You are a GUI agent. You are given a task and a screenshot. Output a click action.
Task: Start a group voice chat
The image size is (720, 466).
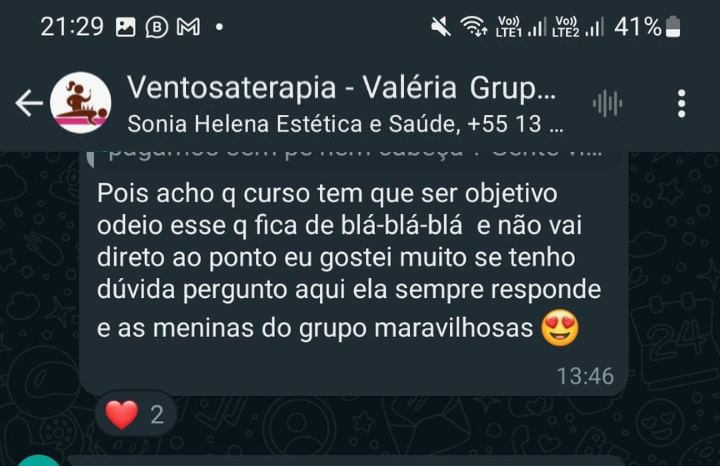pyautogui.click(x=607, y=103)
